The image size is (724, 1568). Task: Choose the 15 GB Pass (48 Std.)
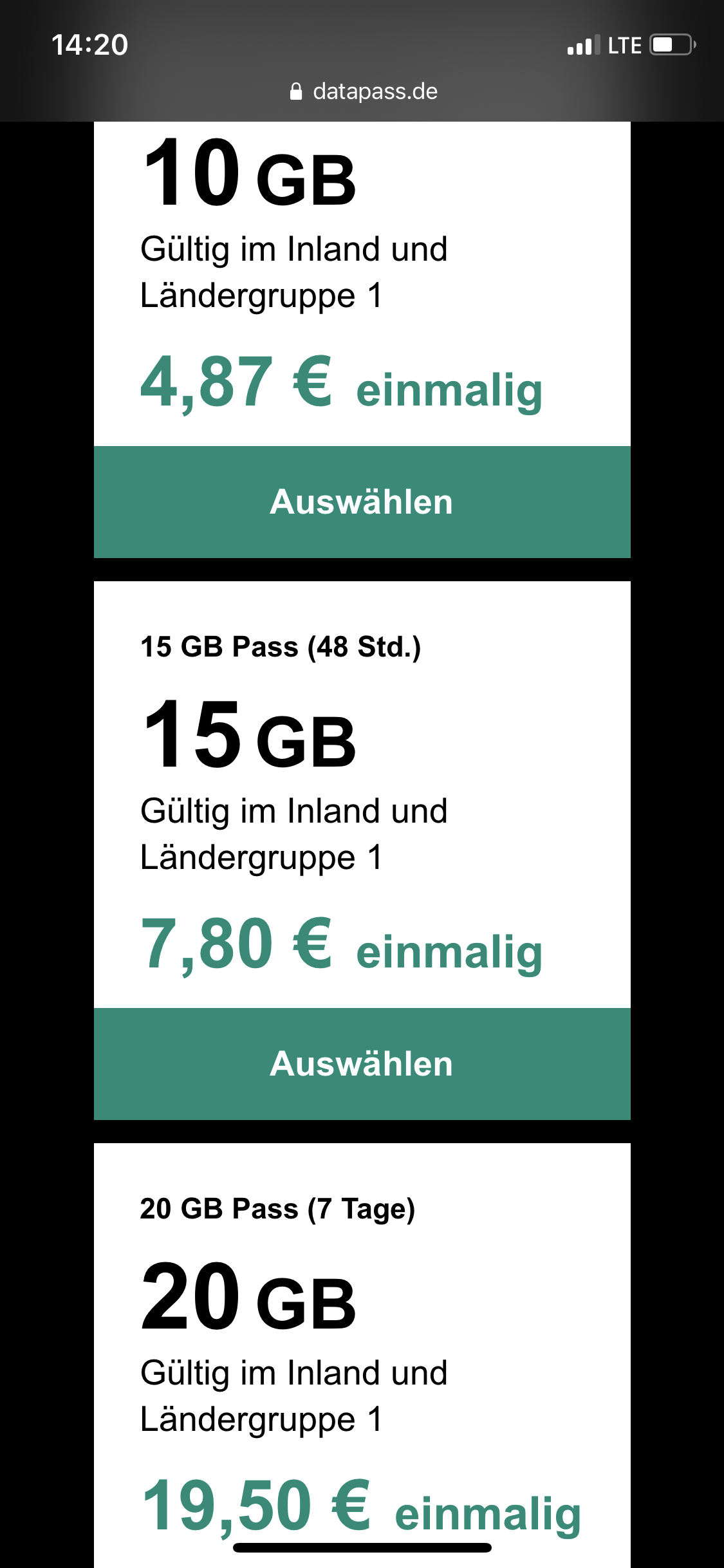point(362,1064)
